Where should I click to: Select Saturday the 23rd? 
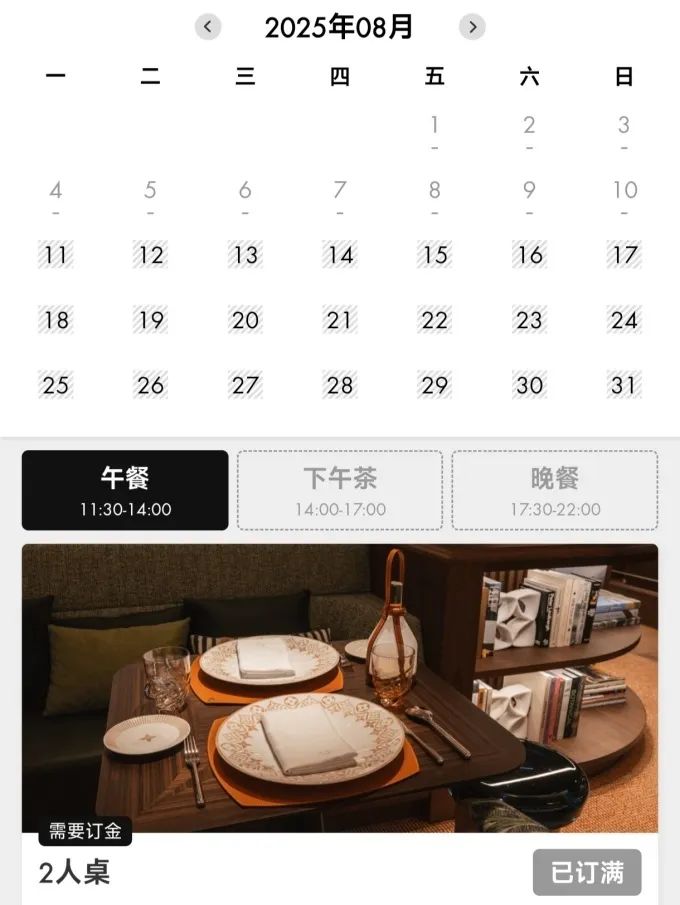529,320
